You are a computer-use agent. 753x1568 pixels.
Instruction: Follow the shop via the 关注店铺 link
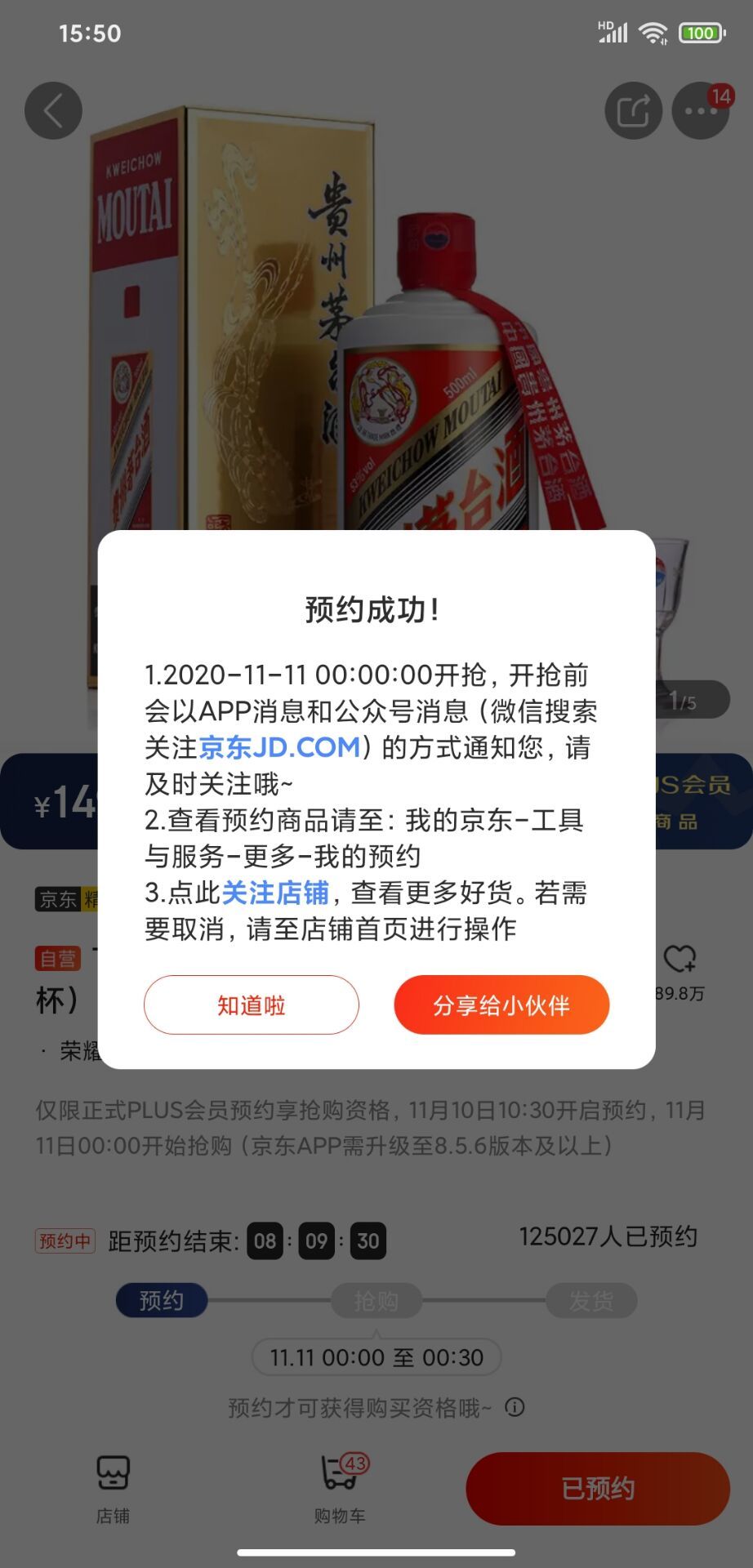275,893
